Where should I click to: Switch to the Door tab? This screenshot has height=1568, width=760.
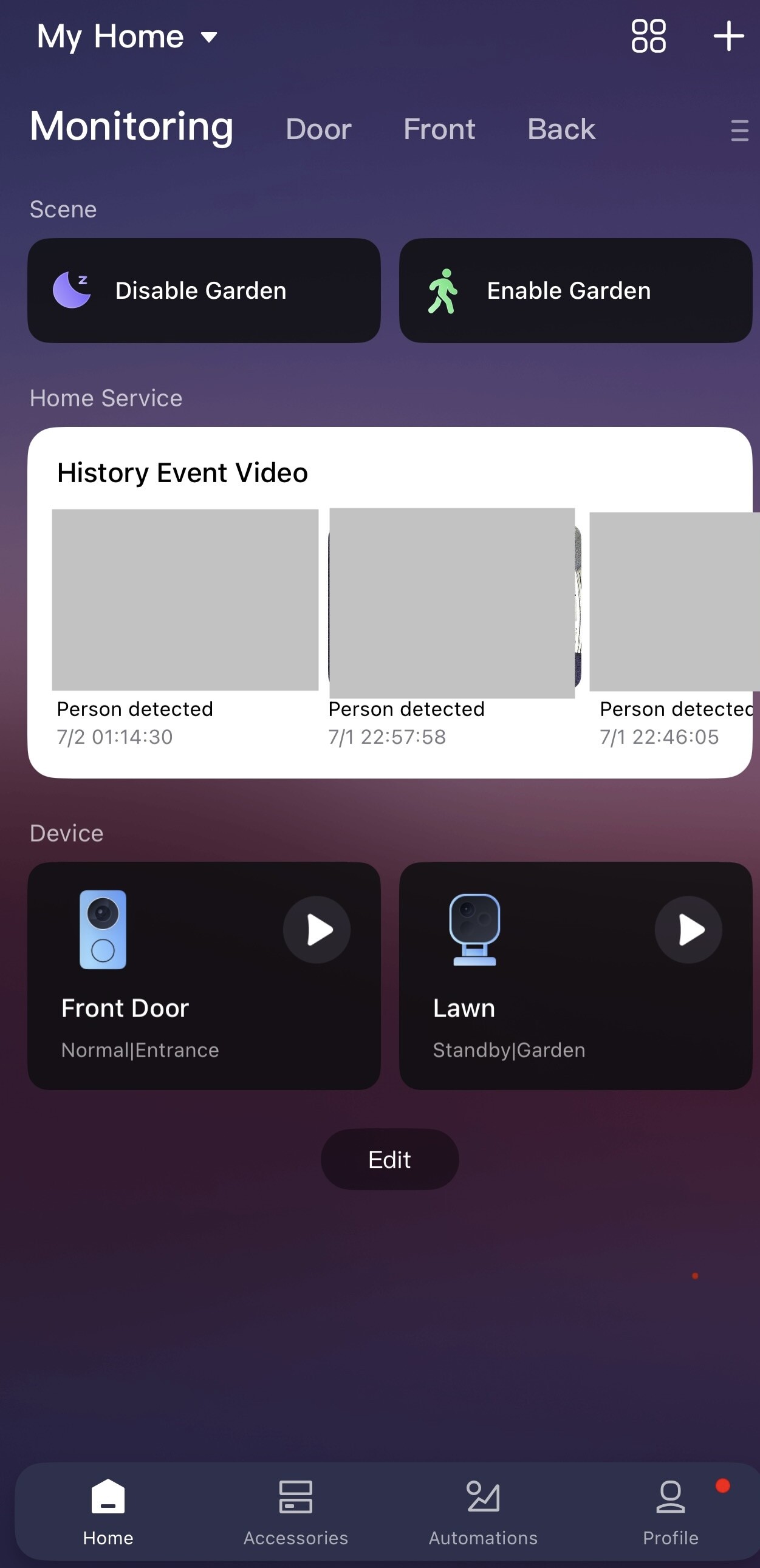pos(318,129)
